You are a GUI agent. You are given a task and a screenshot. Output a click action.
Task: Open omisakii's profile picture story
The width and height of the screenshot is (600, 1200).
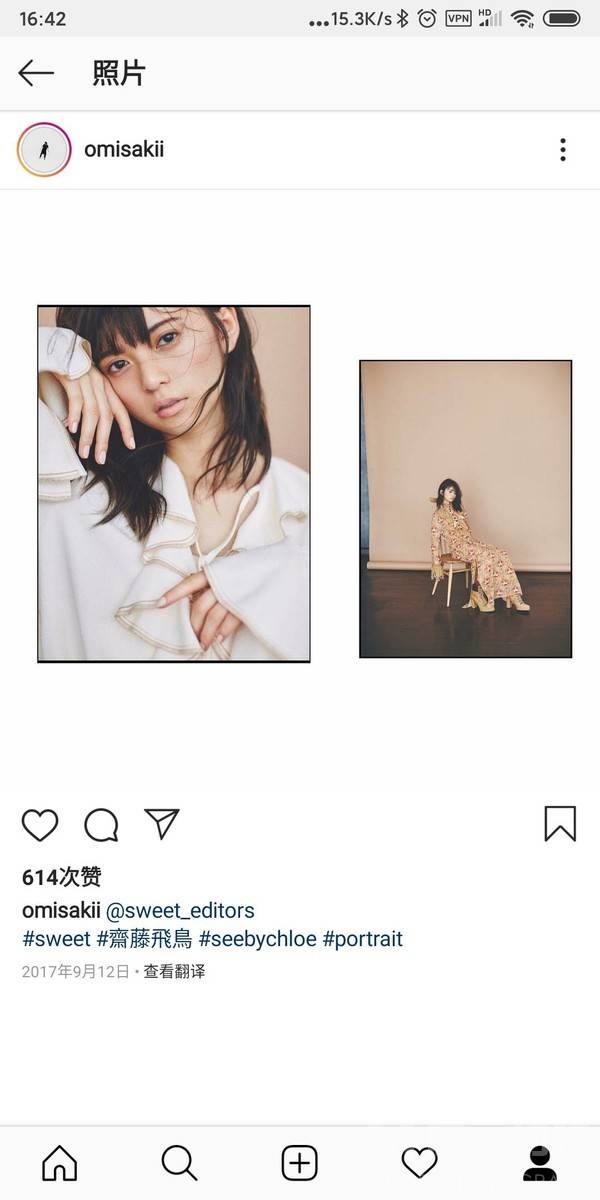(44, 150)
